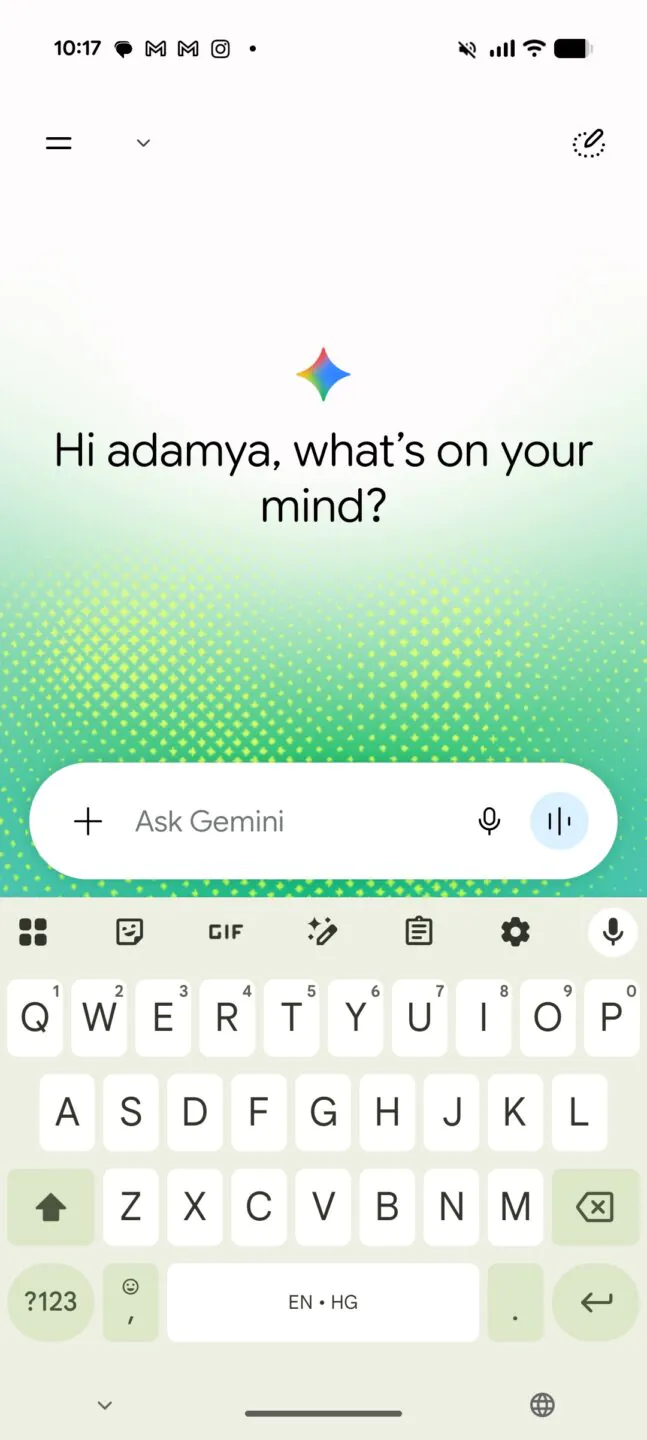This screenshot has height=1440, width=647.
Task: Switch keyboard language via globe icon
Action: [542, 1405]
